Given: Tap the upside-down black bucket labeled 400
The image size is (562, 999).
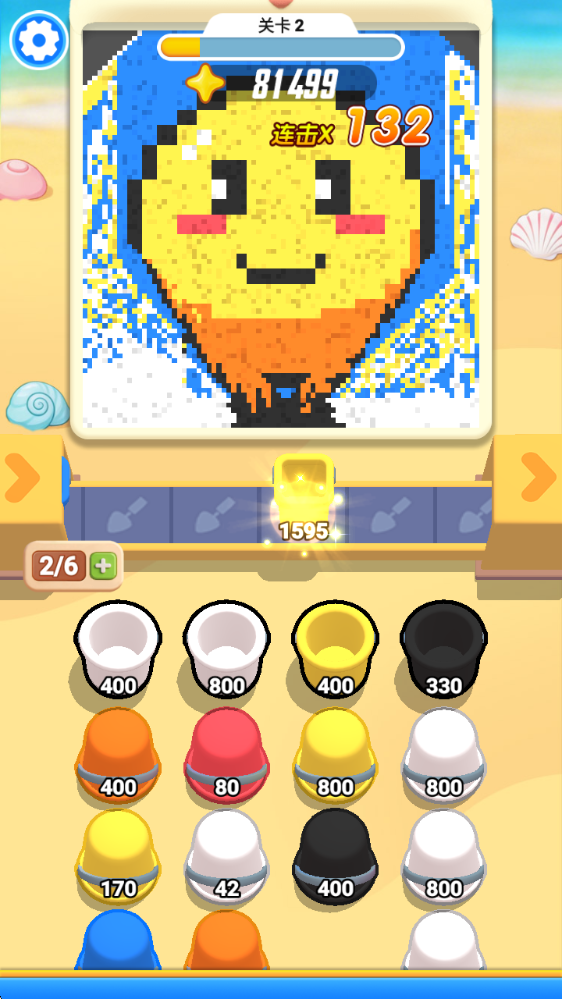Looking at the screenshot, I should 335,856.
